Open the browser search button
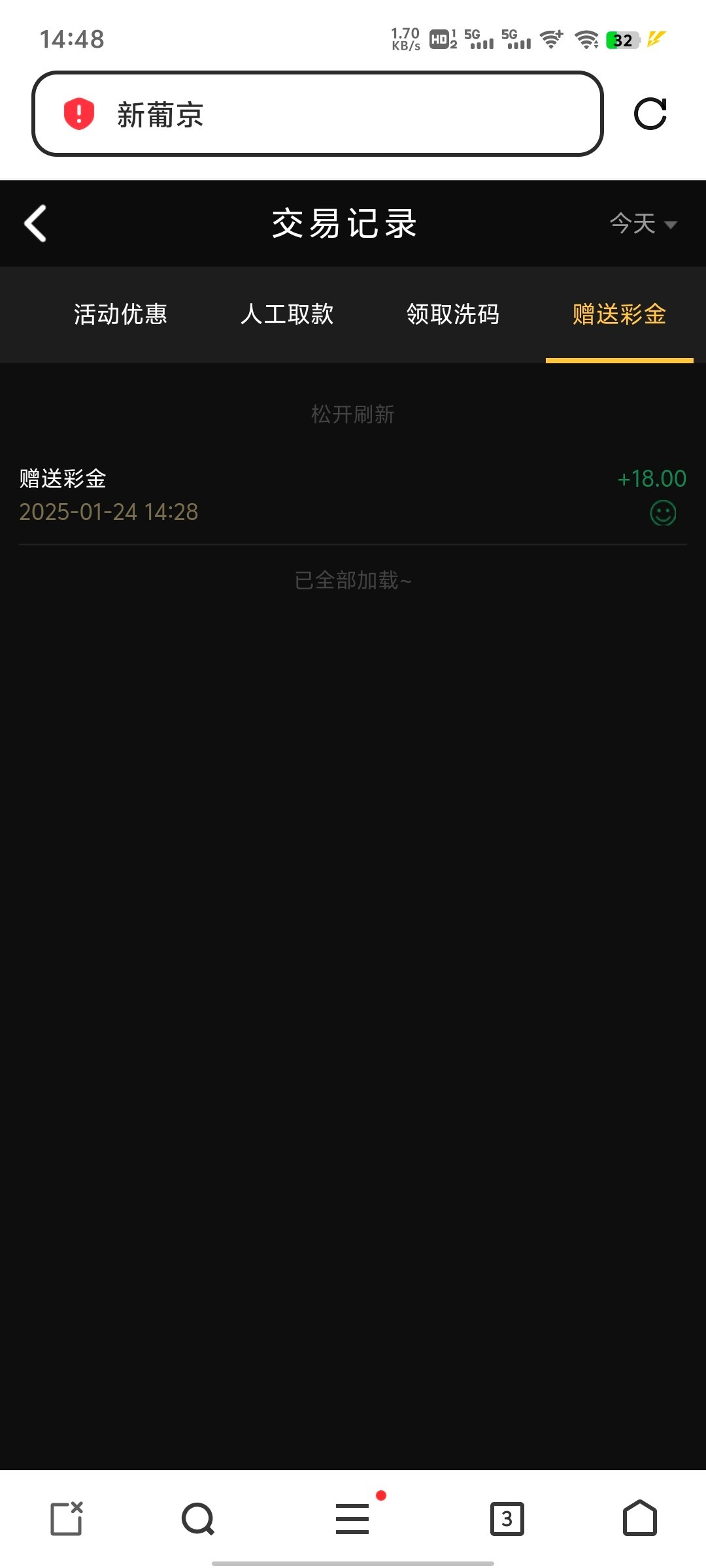706x1568 pixels. [198, 1518]
